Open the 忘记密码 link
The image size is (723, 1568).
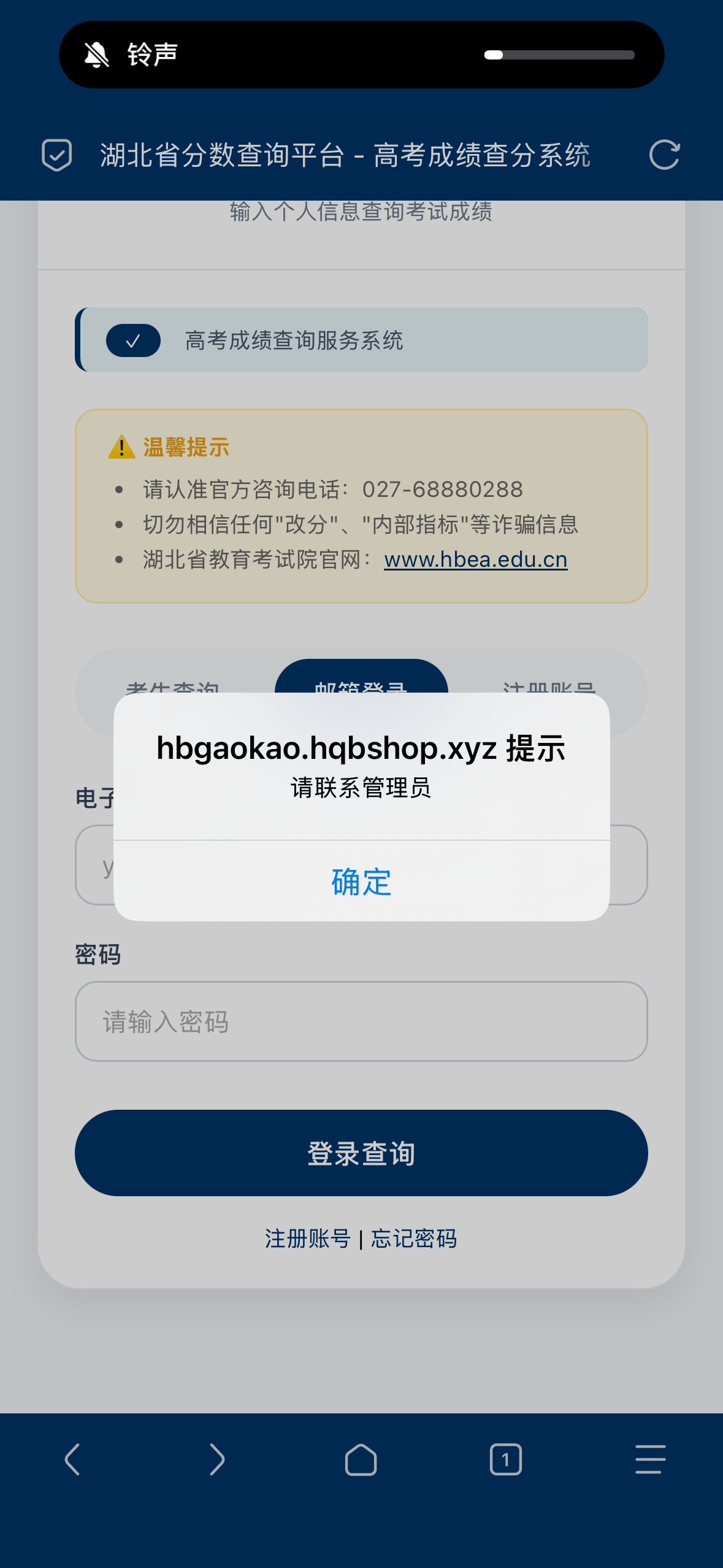414,1239
